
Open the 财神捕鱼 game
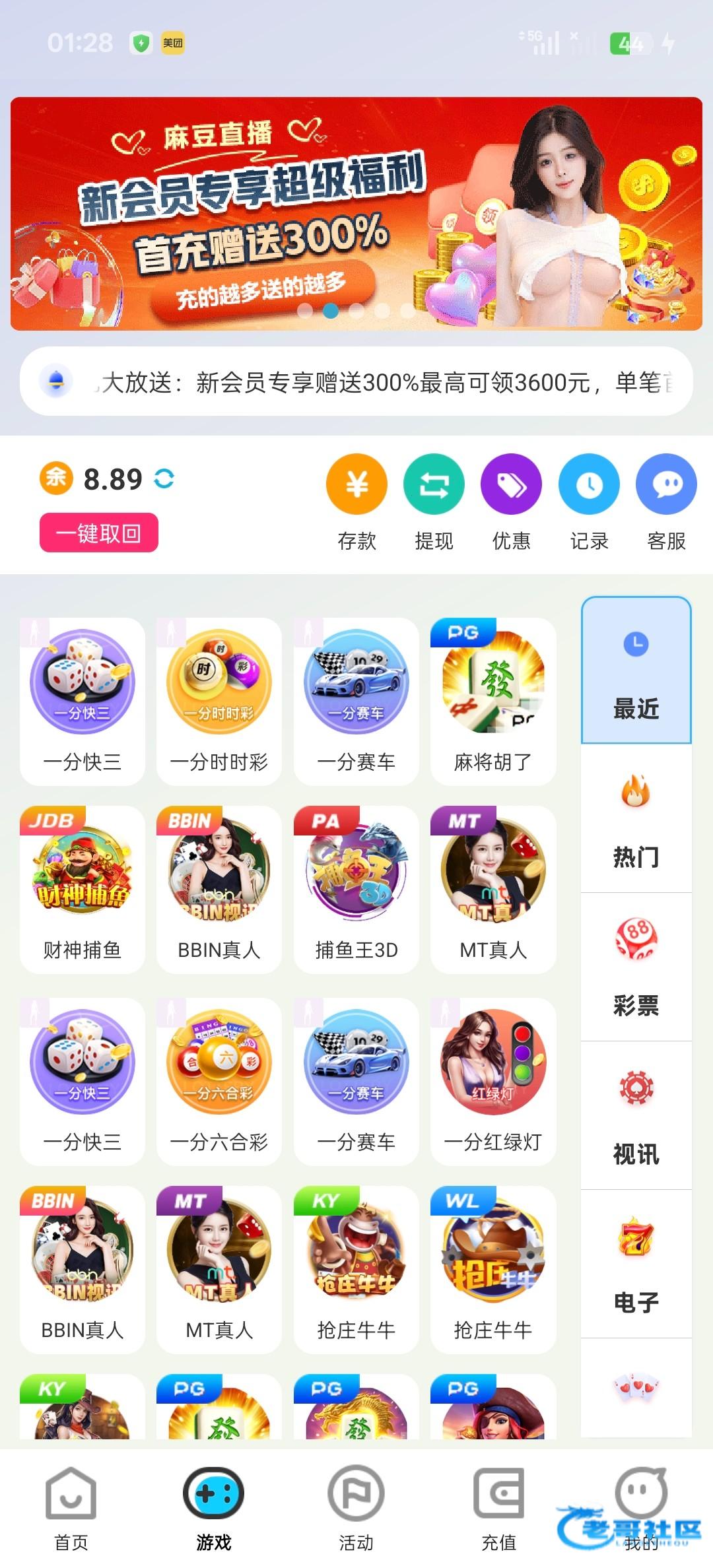click(83, 889)
